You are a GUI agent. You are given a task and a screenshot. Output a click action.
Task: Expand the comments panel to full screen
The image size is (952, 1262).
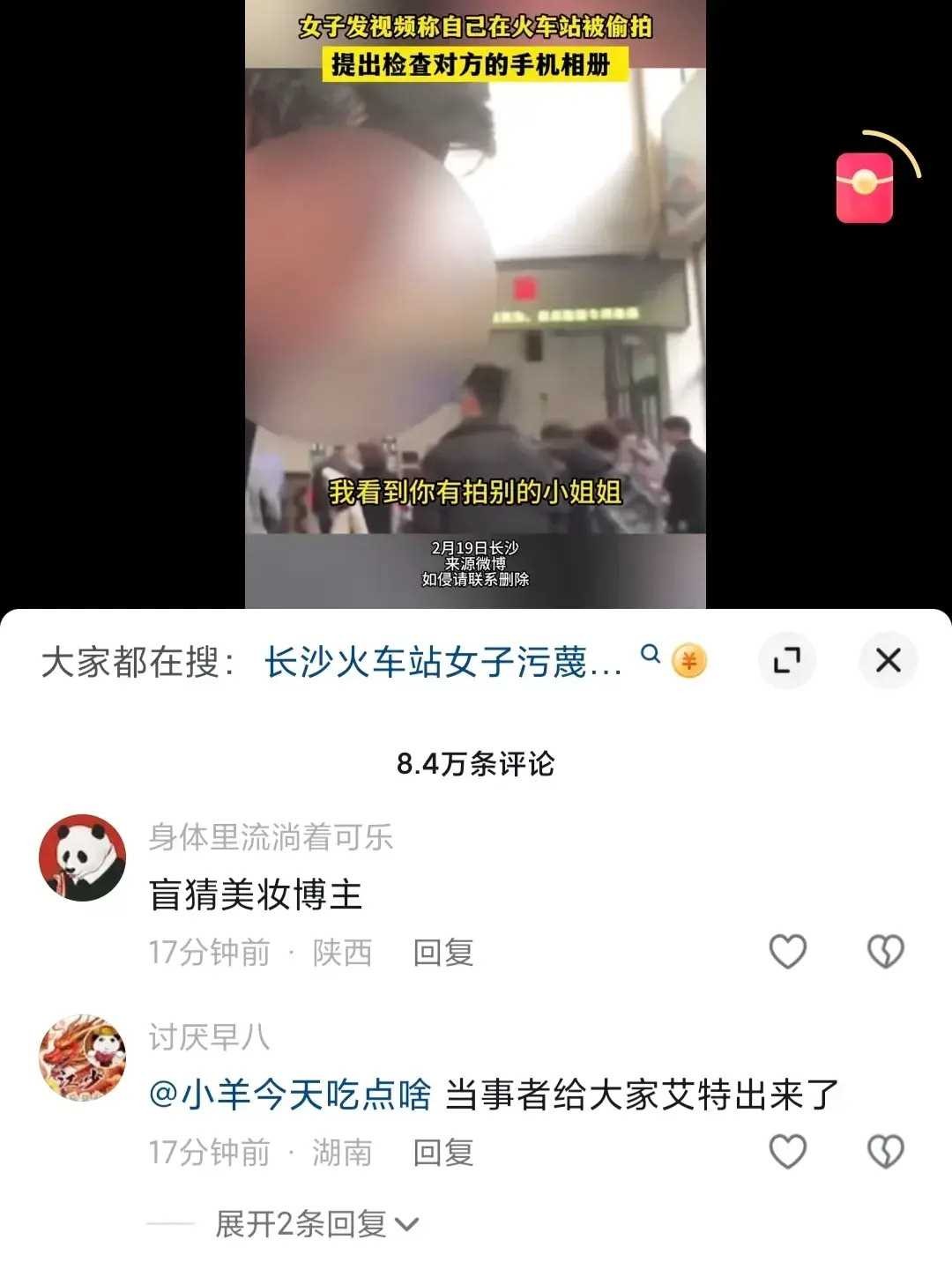pos(786,660)
